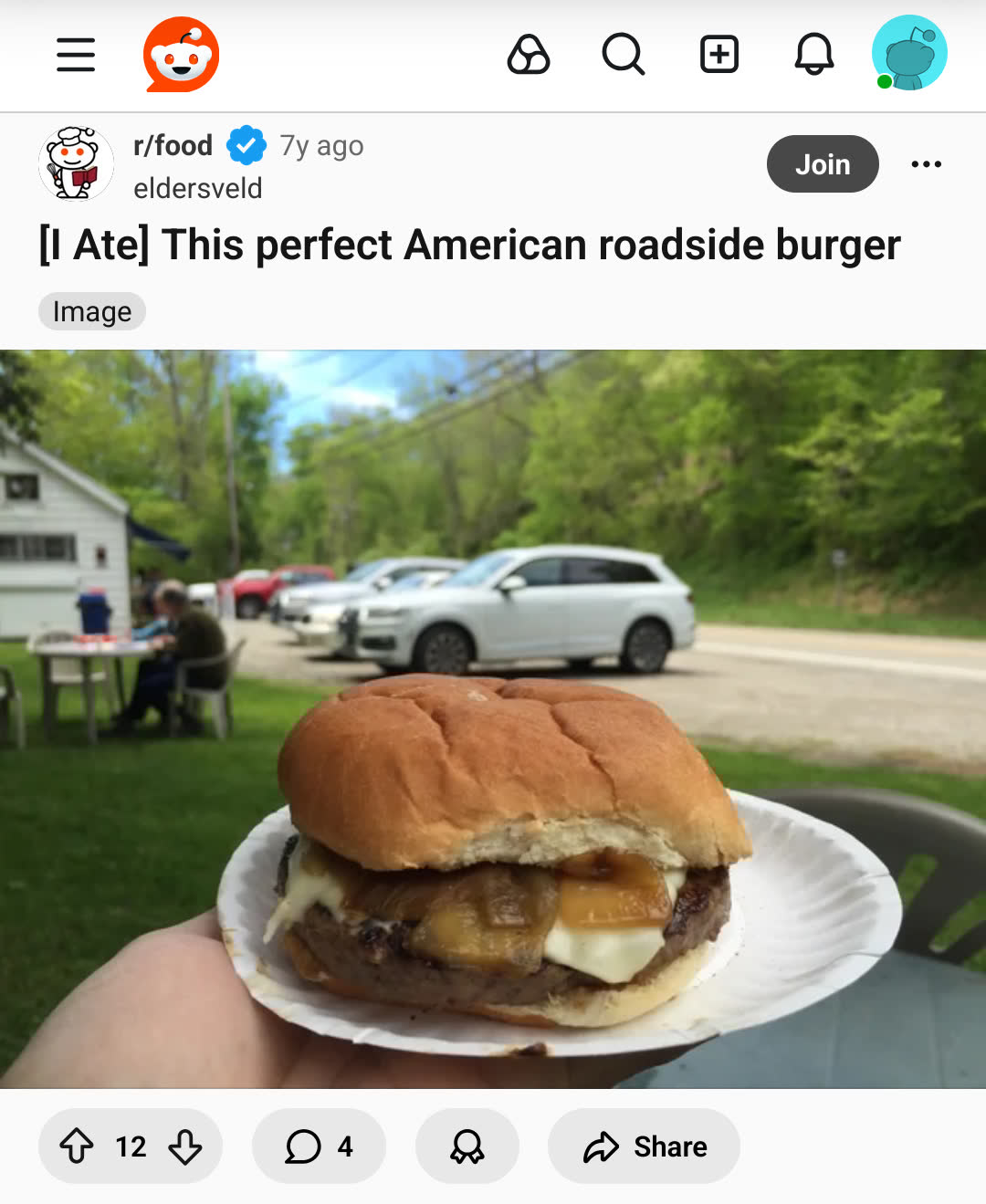Open the post overflow menu

(927, 164)
